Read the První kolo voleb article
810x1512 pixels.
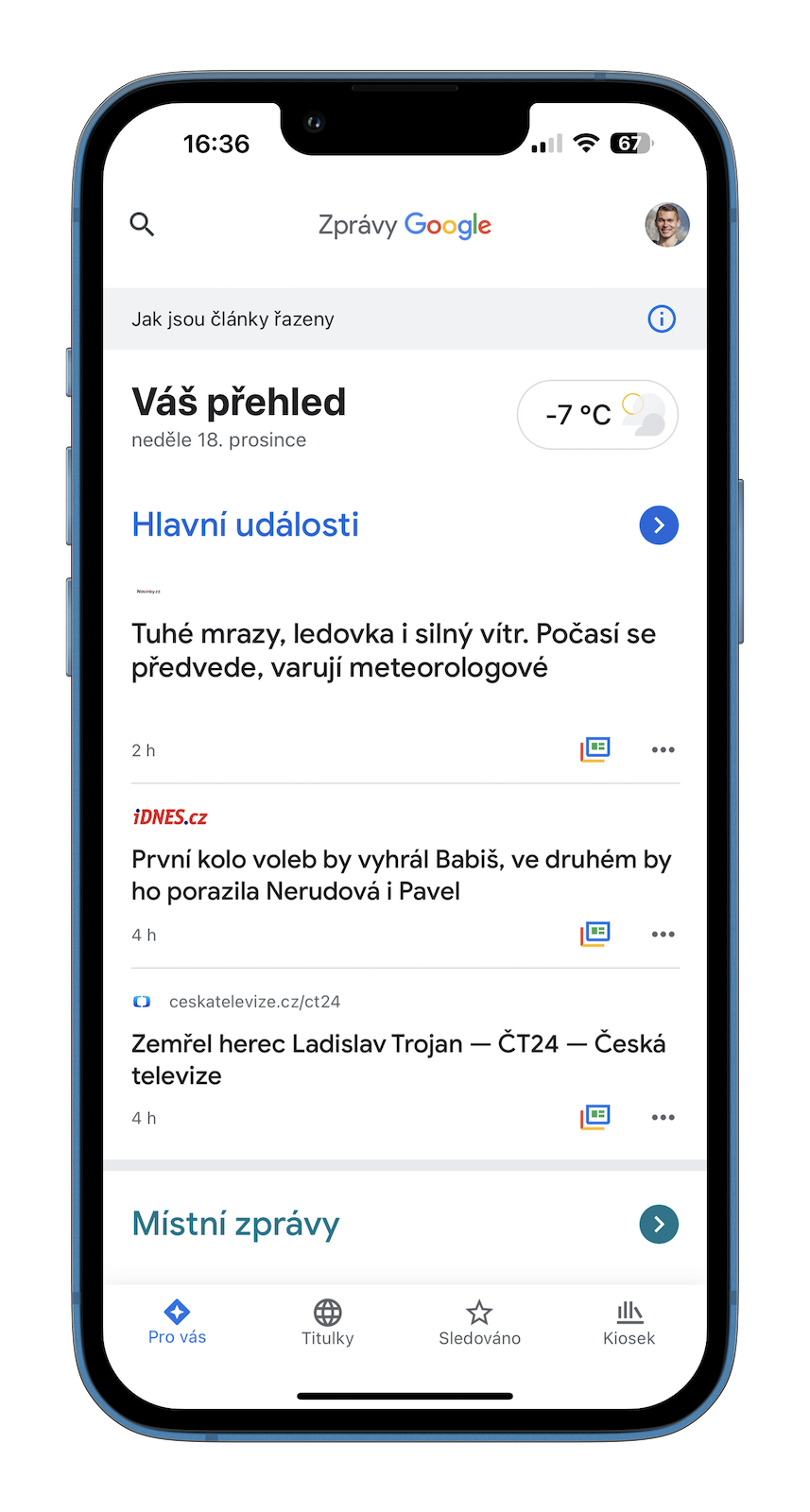click(x=402, y=875)
